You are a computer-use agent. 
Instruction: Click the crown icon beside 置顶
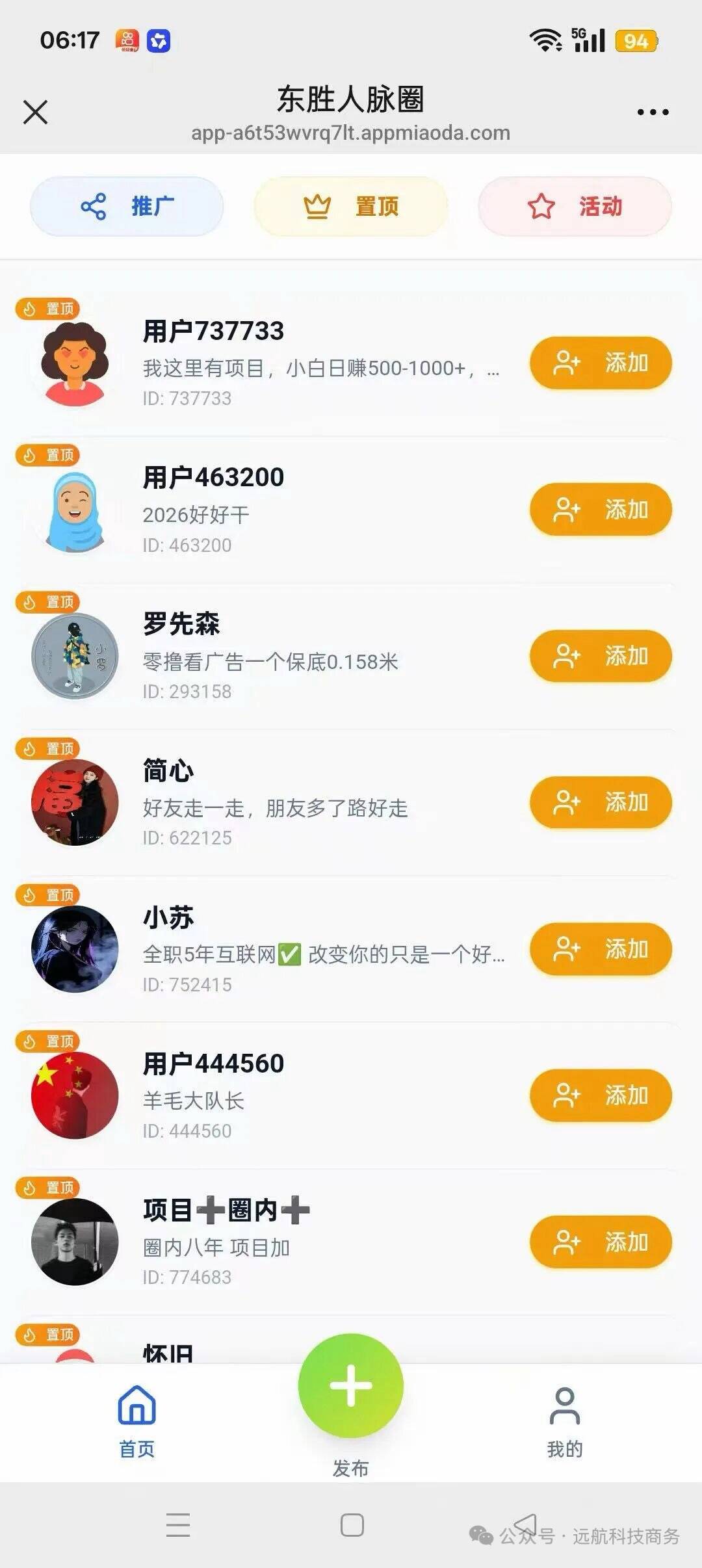pos(315,207)
